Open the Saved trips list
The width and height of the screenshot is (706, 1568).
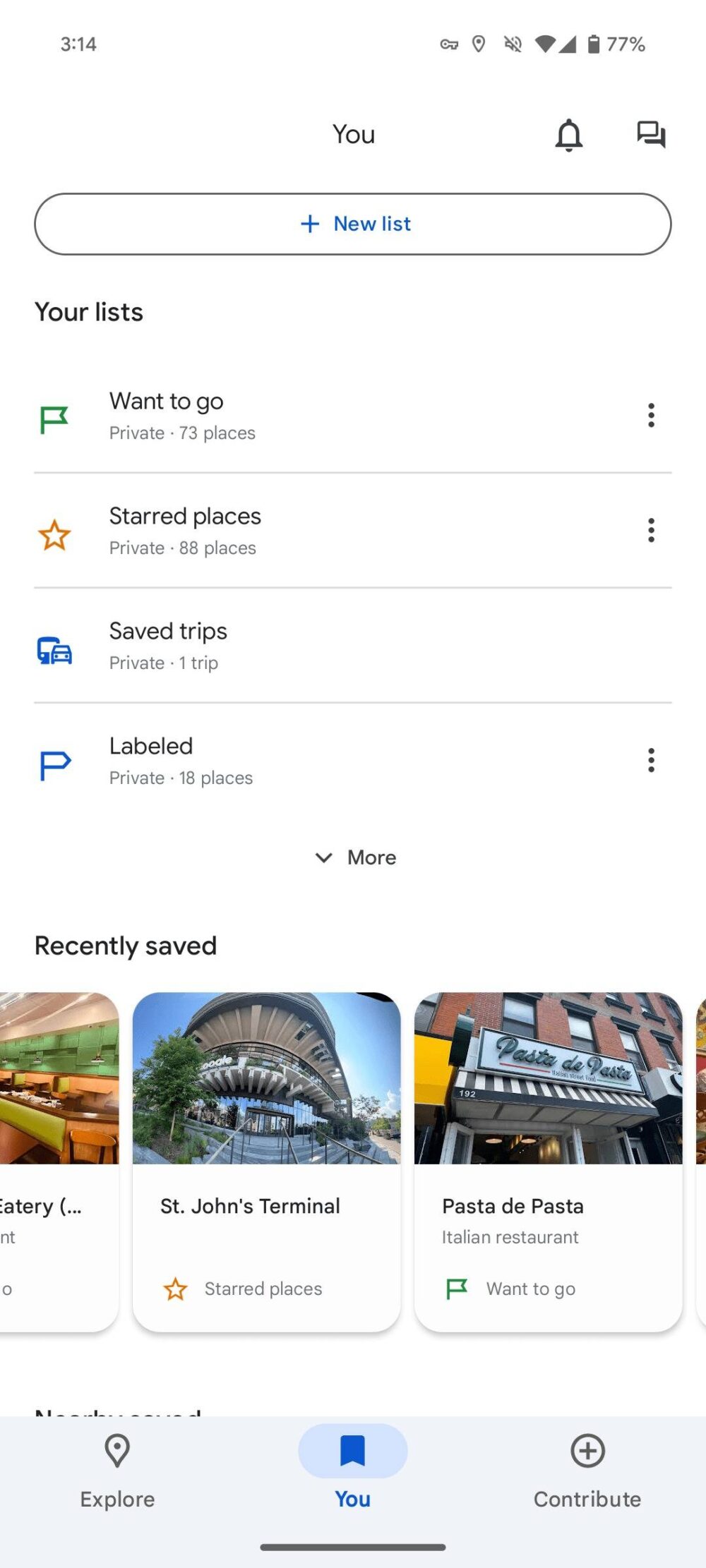coord(282,645)
